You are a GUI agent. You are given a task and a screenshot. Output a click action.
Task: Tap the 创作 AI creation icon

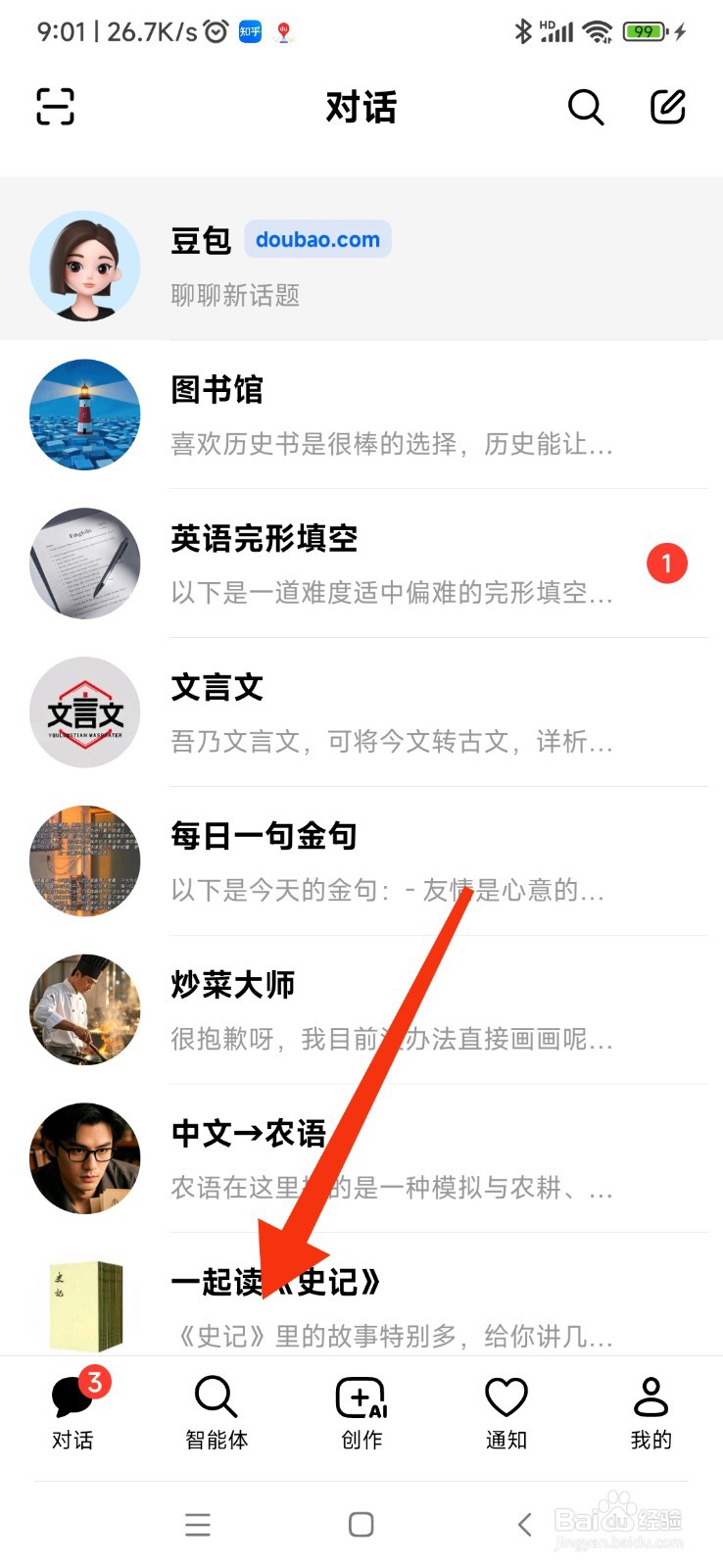click(x=360, y=1396)
